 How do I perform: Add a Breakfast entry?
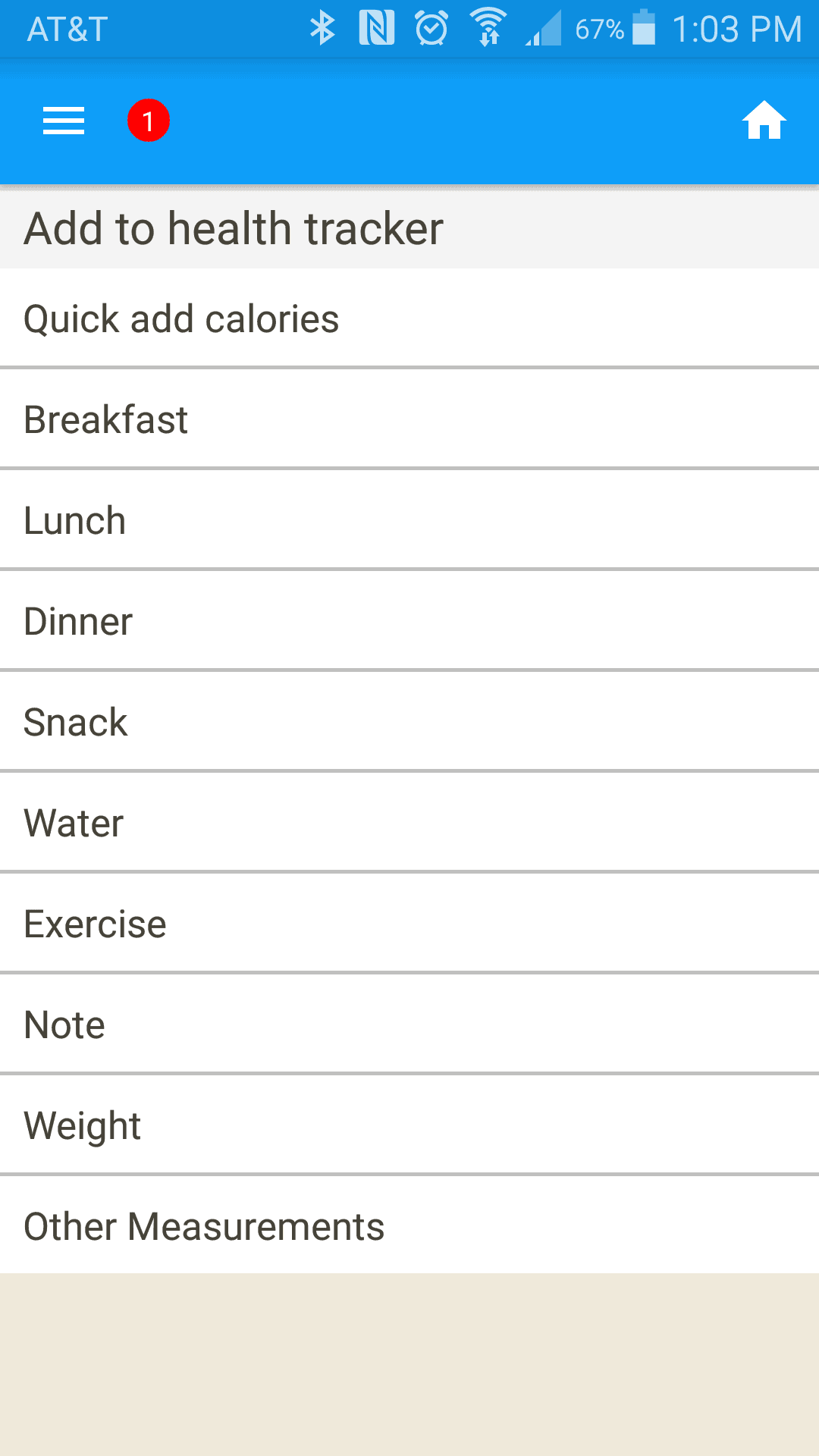pos(409,419)
